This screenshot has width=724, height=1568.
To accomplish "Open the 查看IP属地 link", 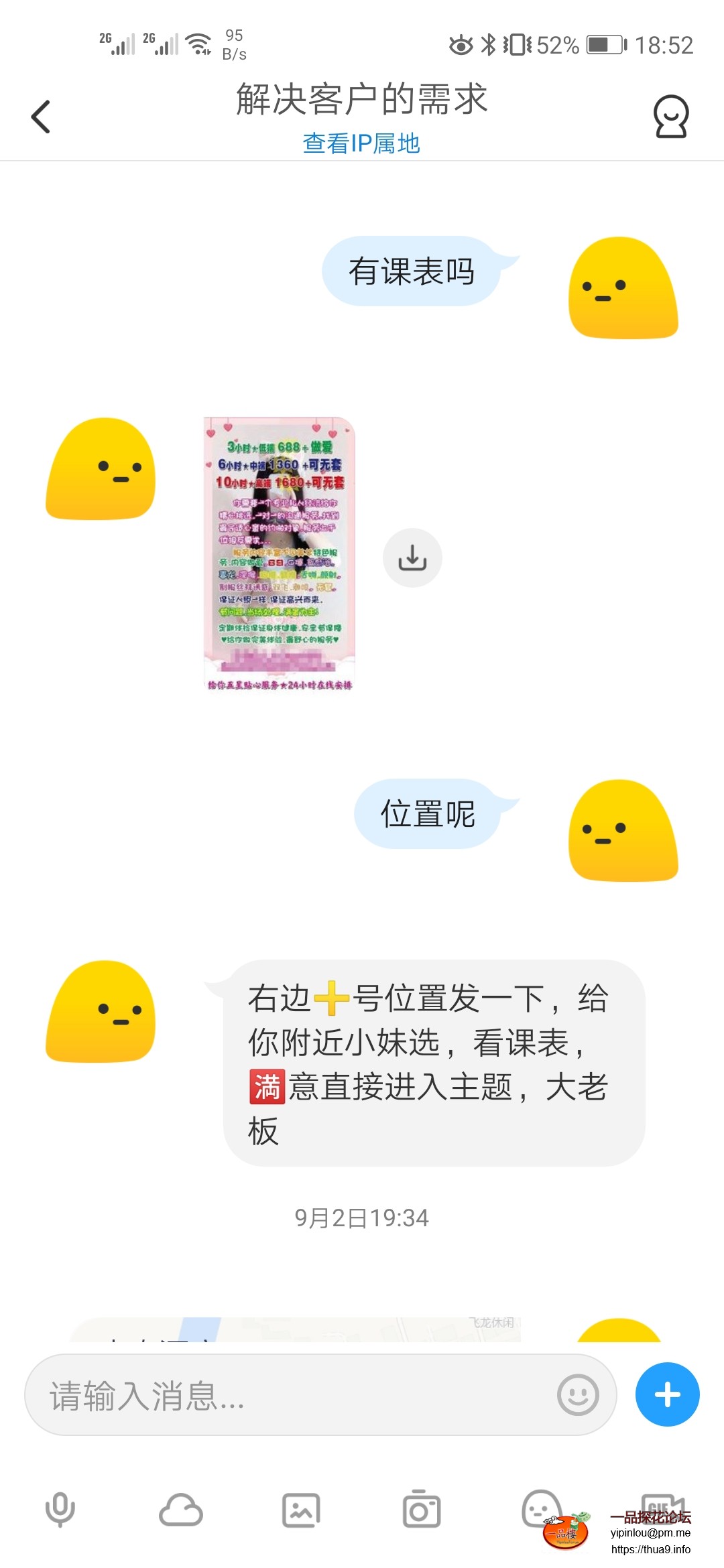I will [362, 143].
